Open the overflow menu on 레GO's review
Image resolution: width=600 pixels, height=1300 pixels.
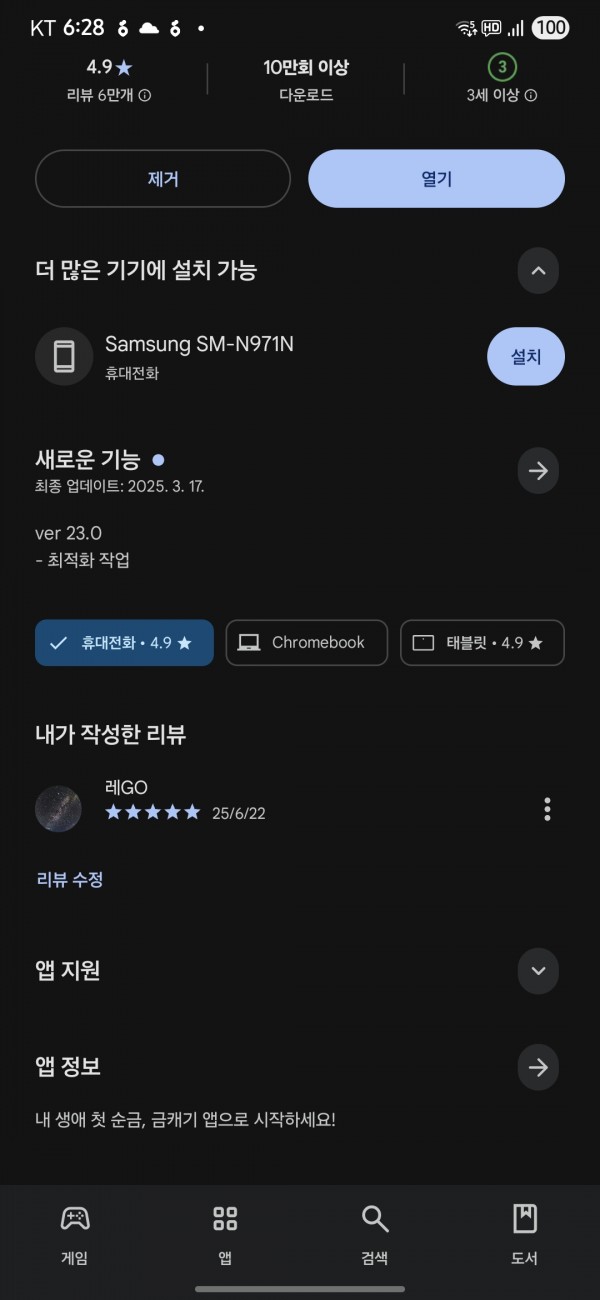(x=547, y=809)
